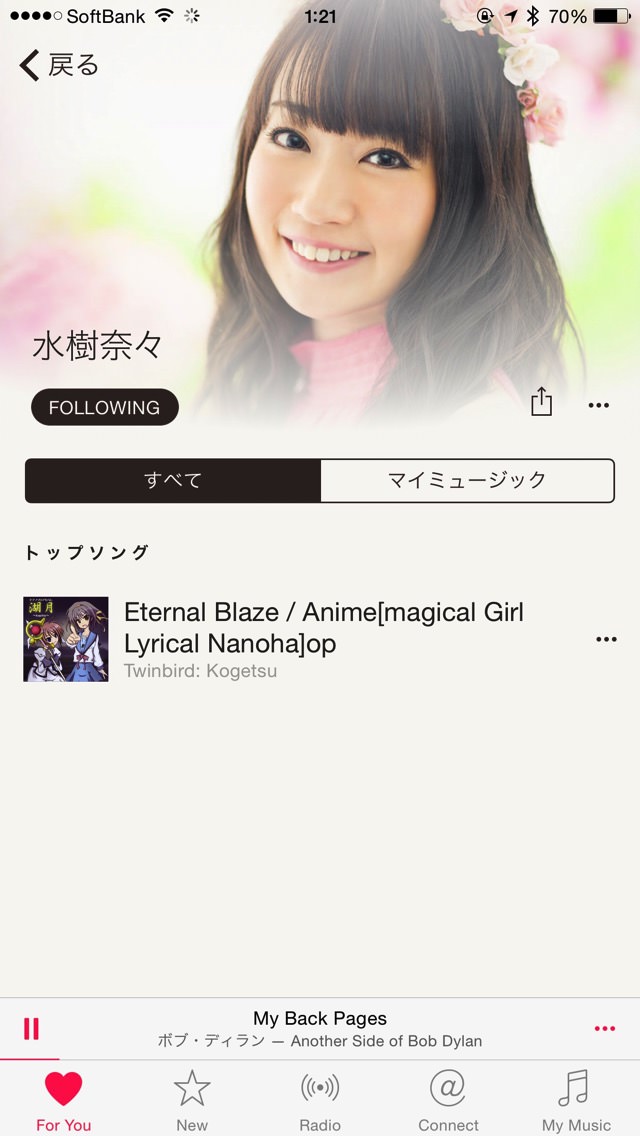Image resolution: width=640 pixels, height=1136 pixels.
Task: Open the New tab
Action: [192, 1098]
